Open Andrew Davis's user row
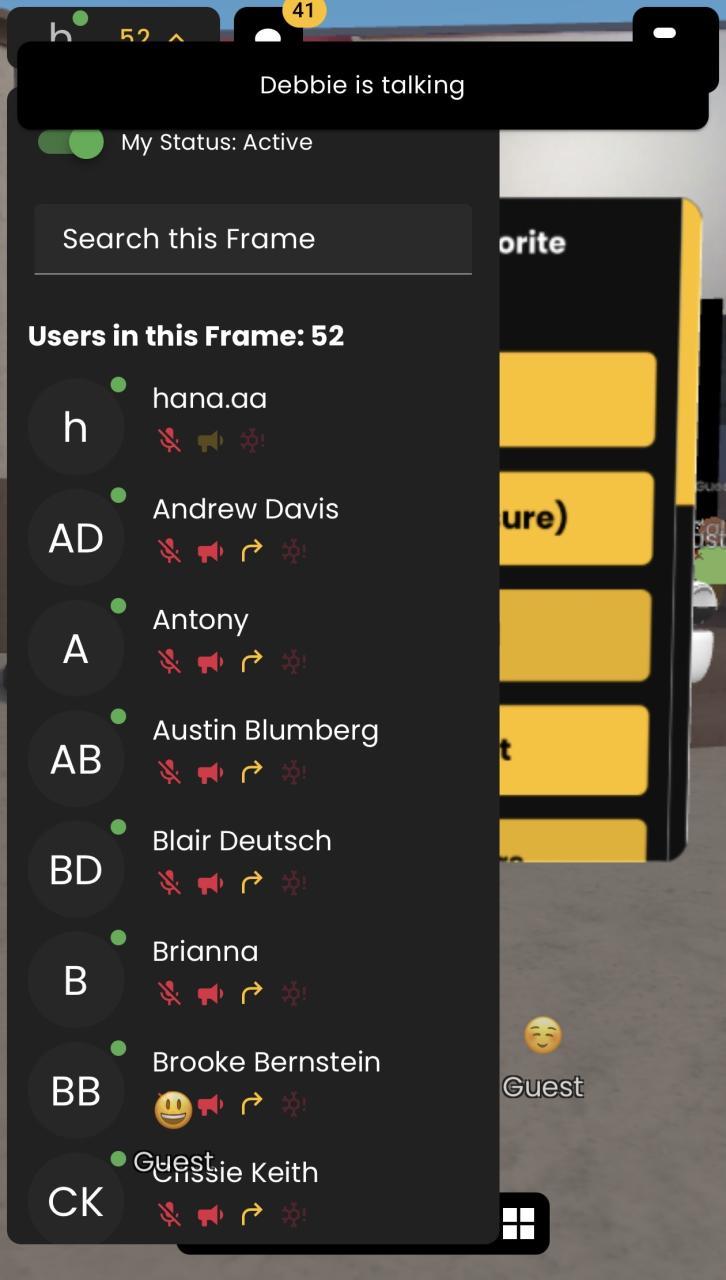Viewport: 726px width, 1280px height. coord(245,509)
